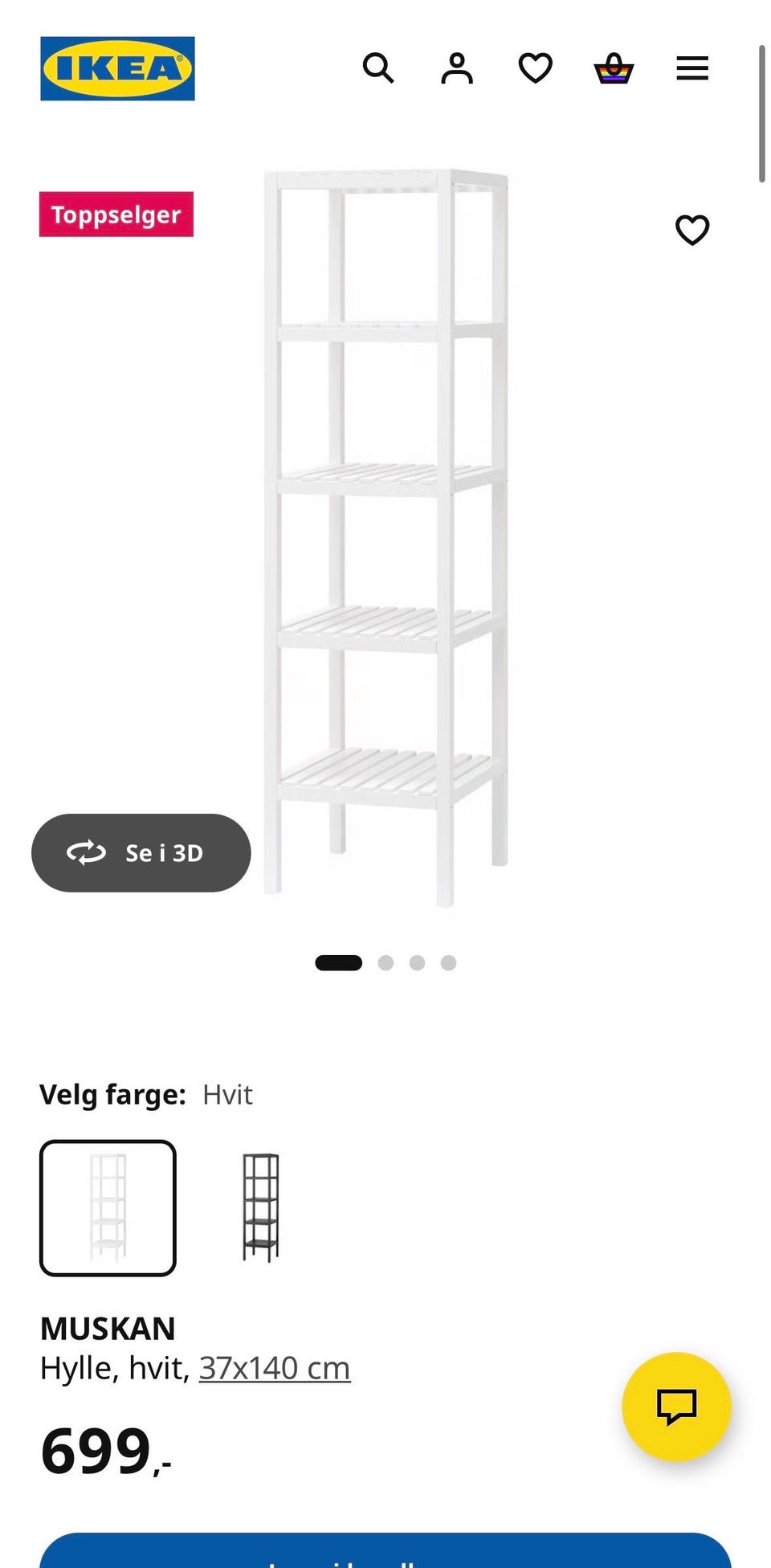Jump to the second product image dot

click(x=385, y=962)
